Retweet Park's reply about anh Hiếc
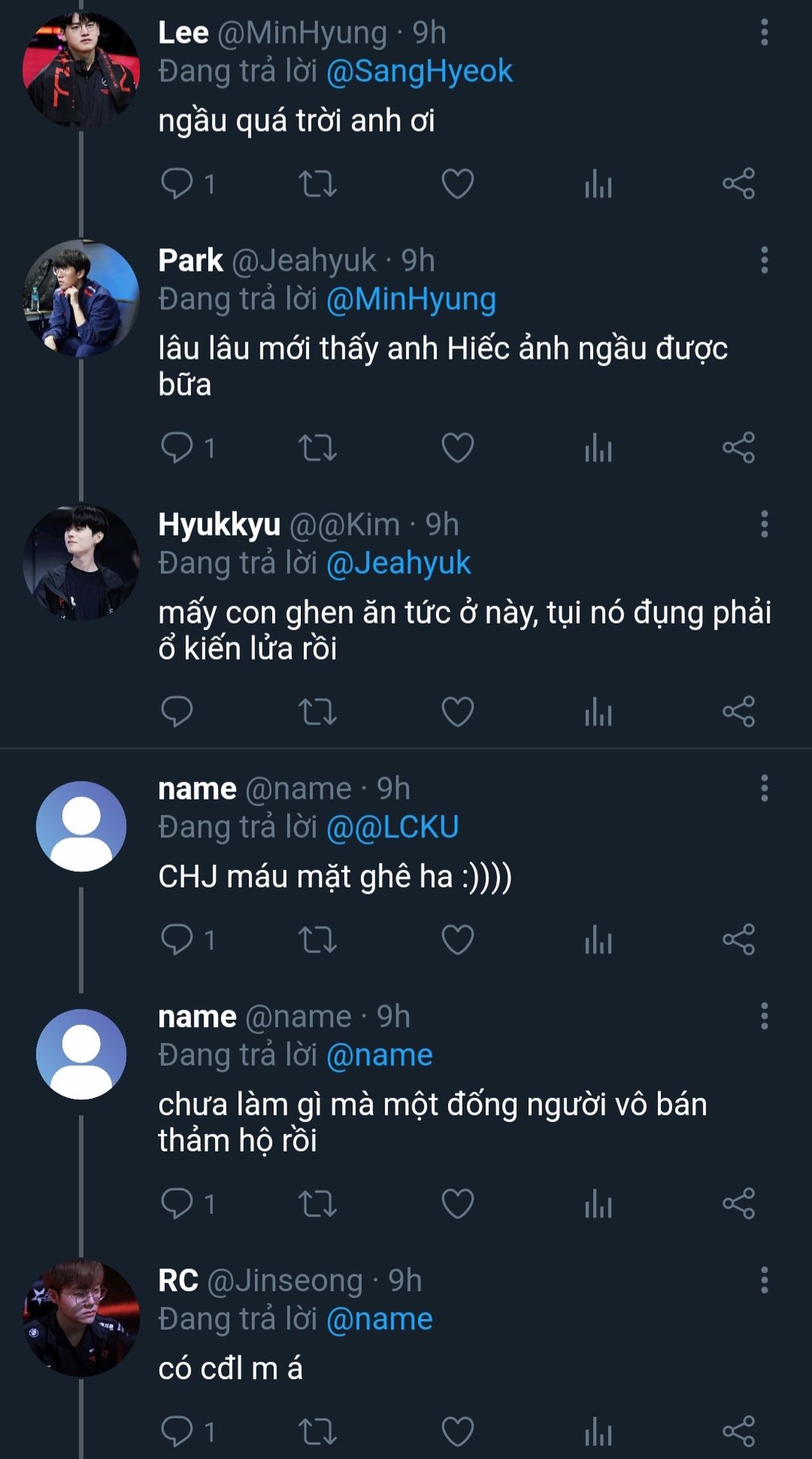Screen dimensions: 812x1459 tap(318, 448)
